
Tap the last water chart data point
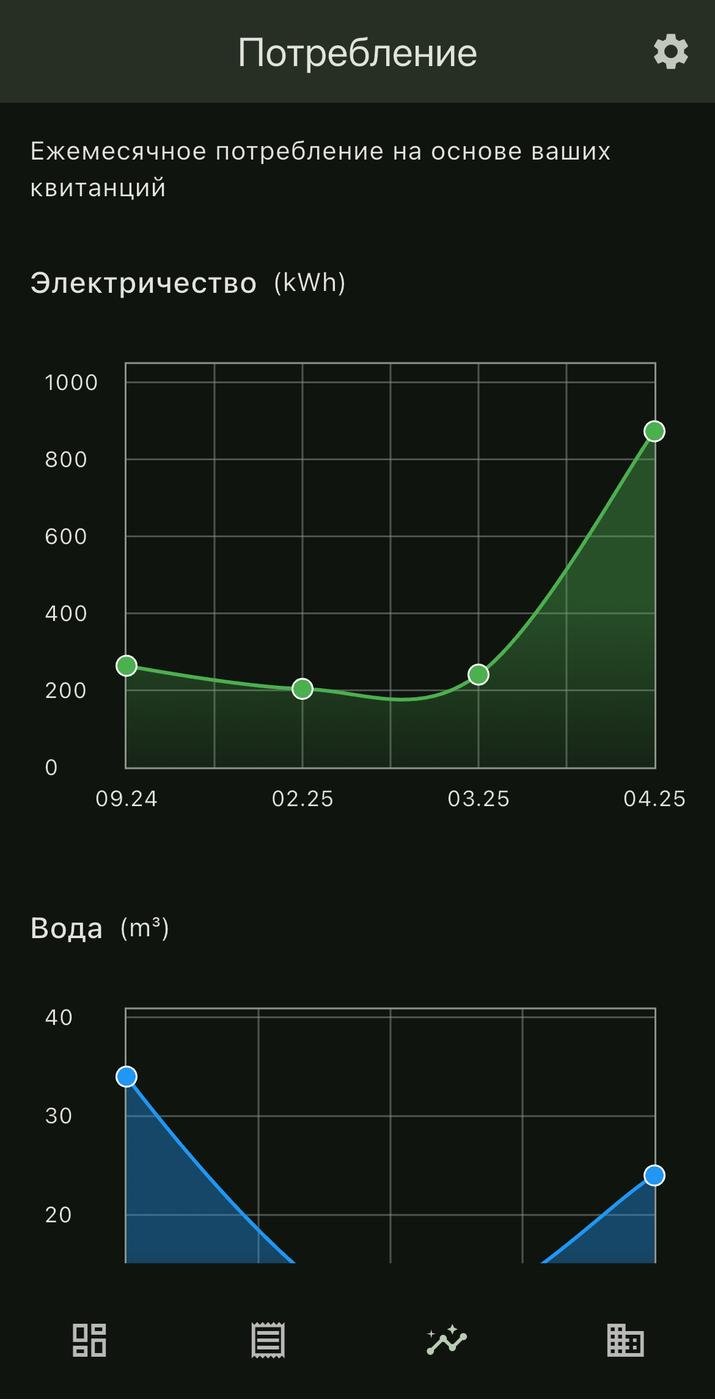pyautogui.click(x=654, y=1175)
